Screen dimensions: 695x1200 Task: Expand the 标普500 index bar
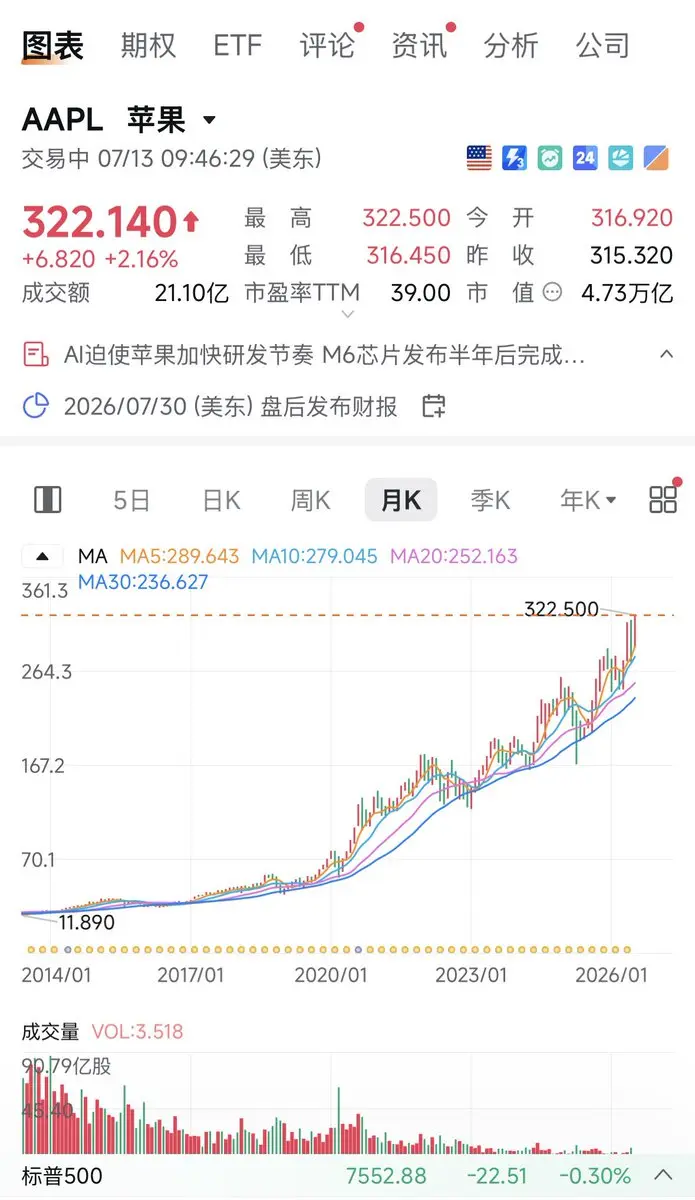[663, 1176]
